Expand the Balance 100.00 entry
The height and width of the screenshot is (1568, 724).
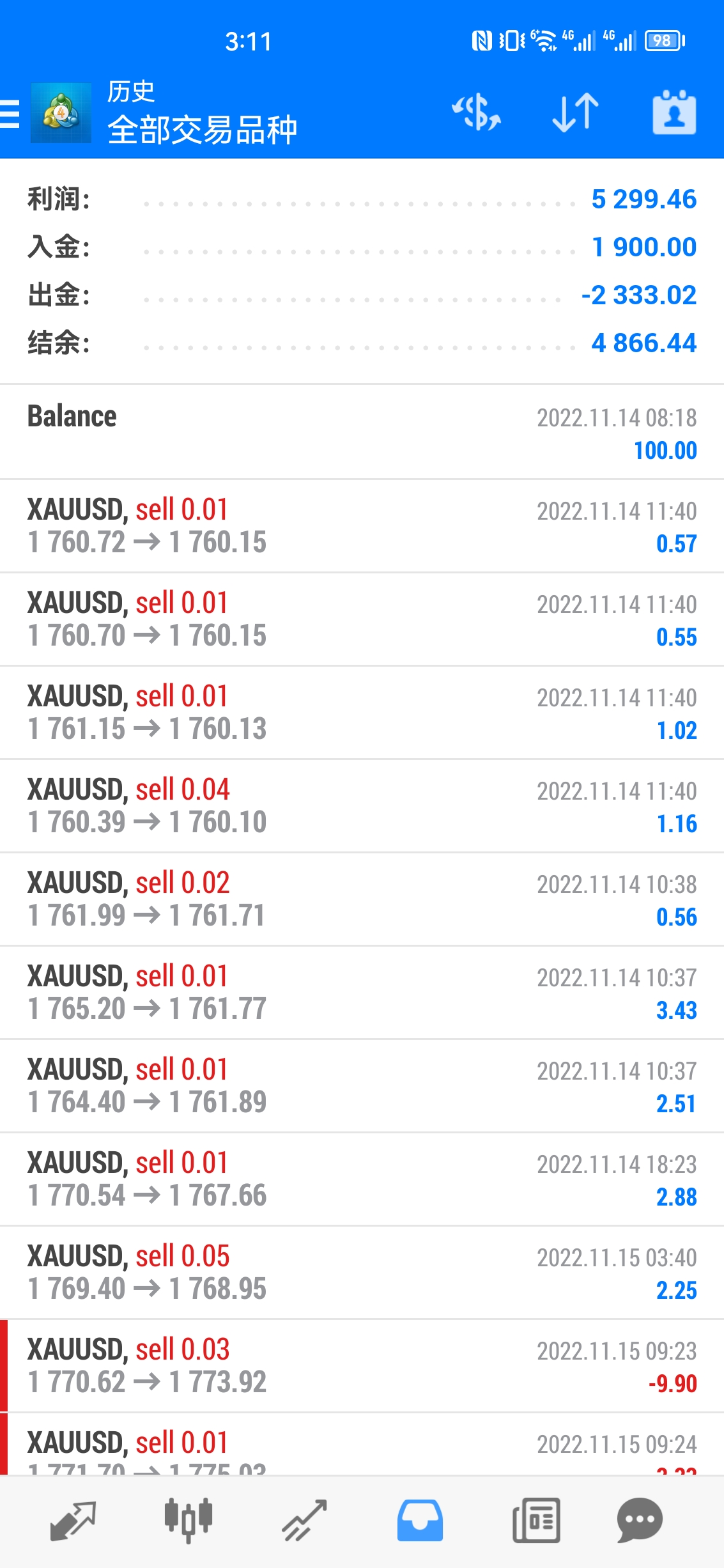click(x=362, y=431)
